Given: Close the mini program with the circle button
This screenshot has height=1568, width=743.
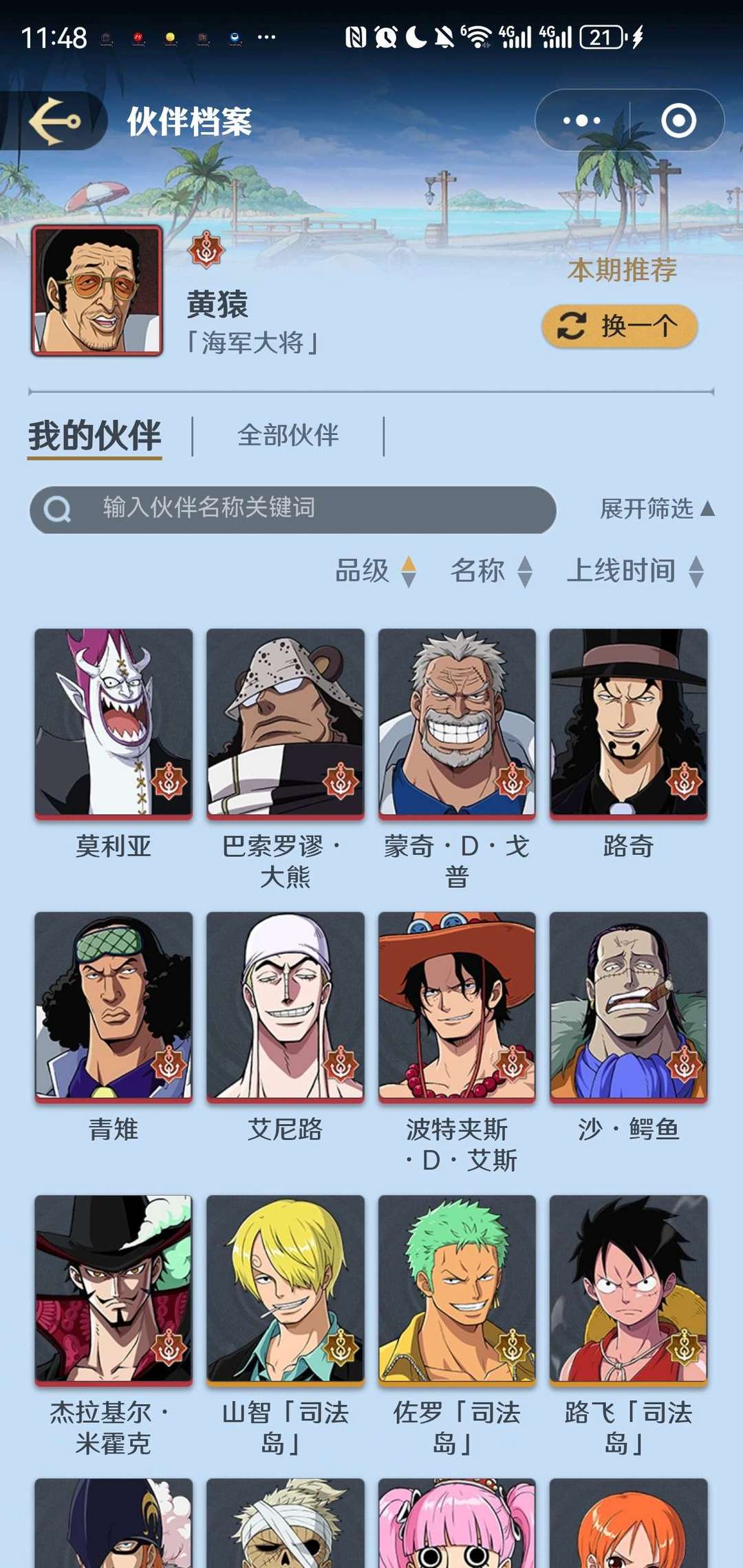Looking at the screenshot, I should [x=678, y=121].
